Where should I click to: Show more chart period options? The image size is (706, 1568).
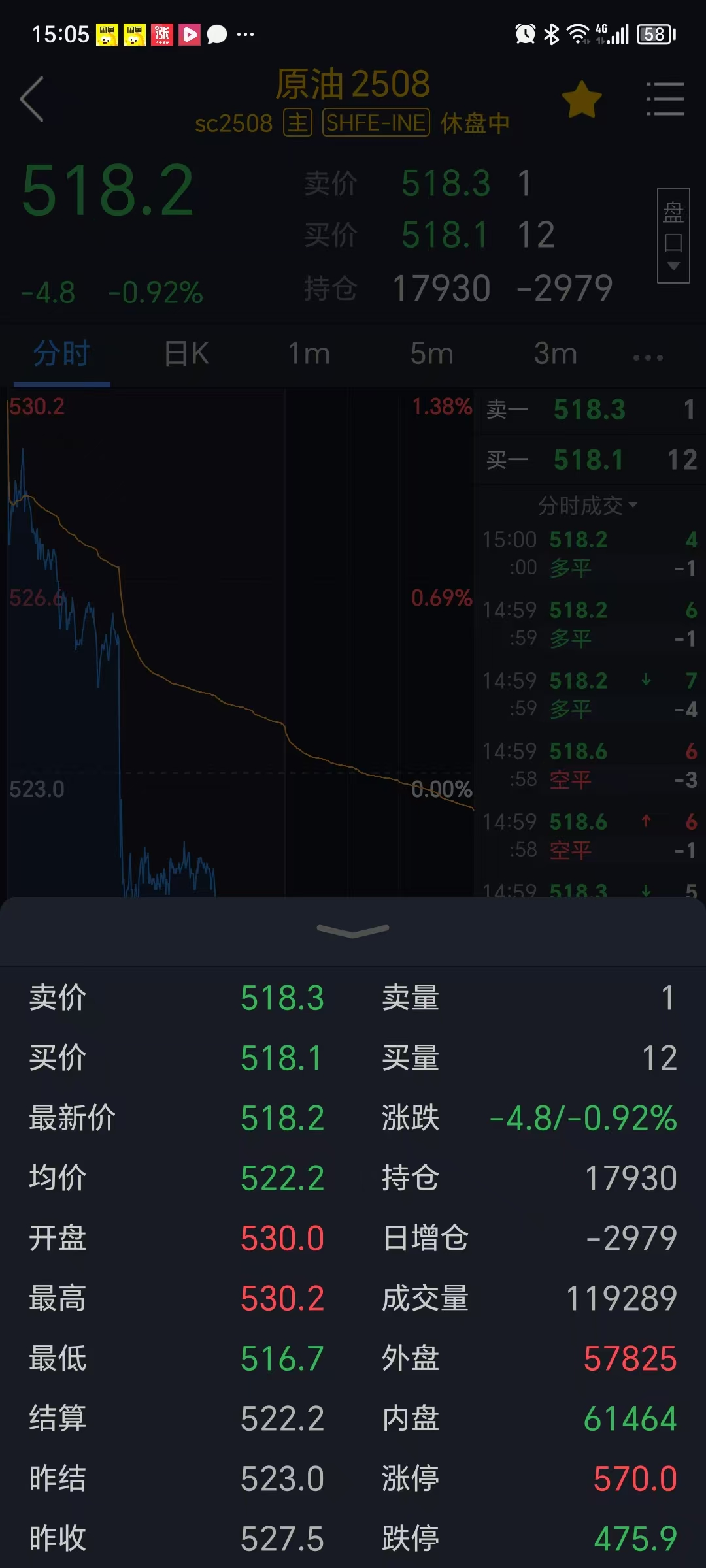pos(648,357)
